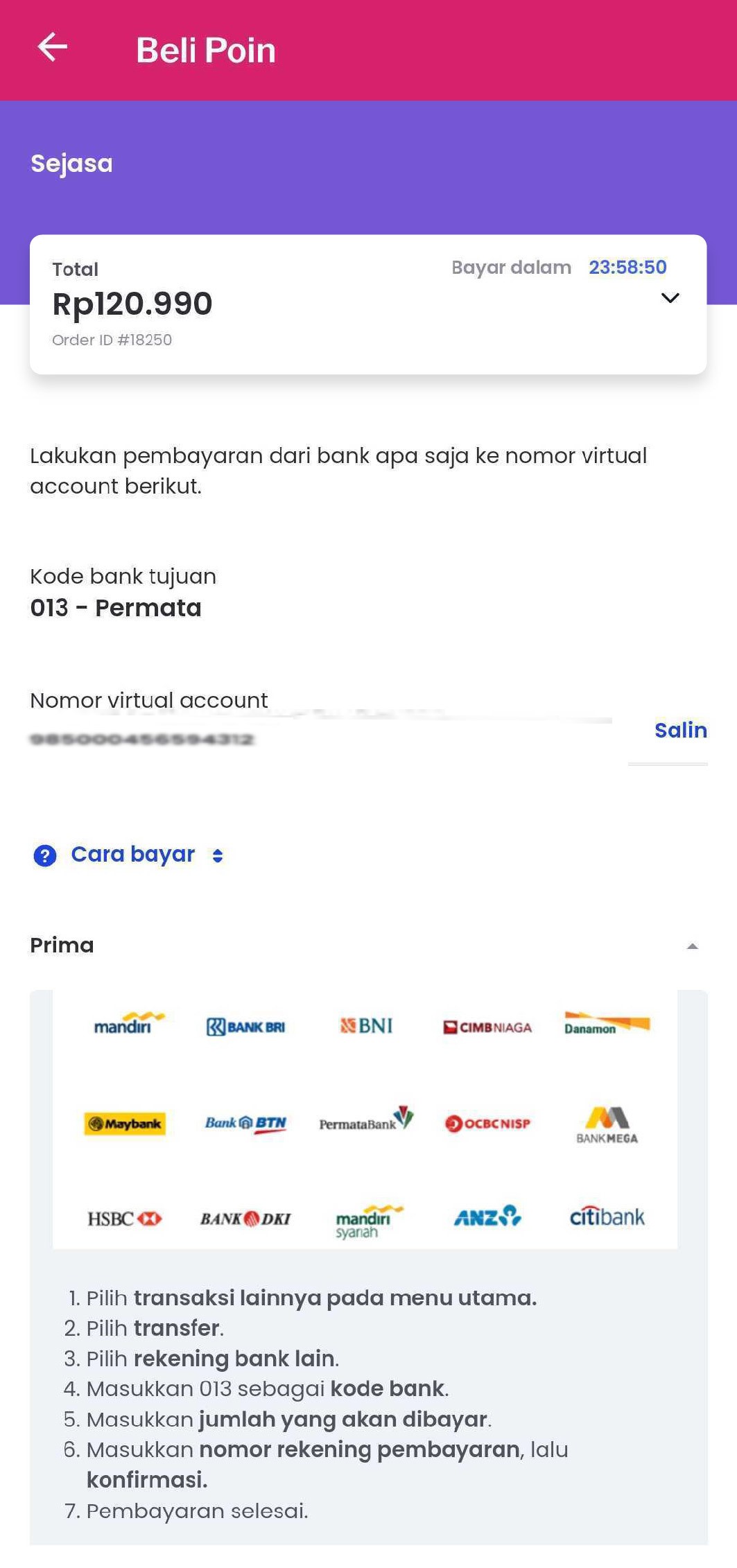Select the Maybank logo
Screen dimensions: 737x1568
coord(123,1124)
